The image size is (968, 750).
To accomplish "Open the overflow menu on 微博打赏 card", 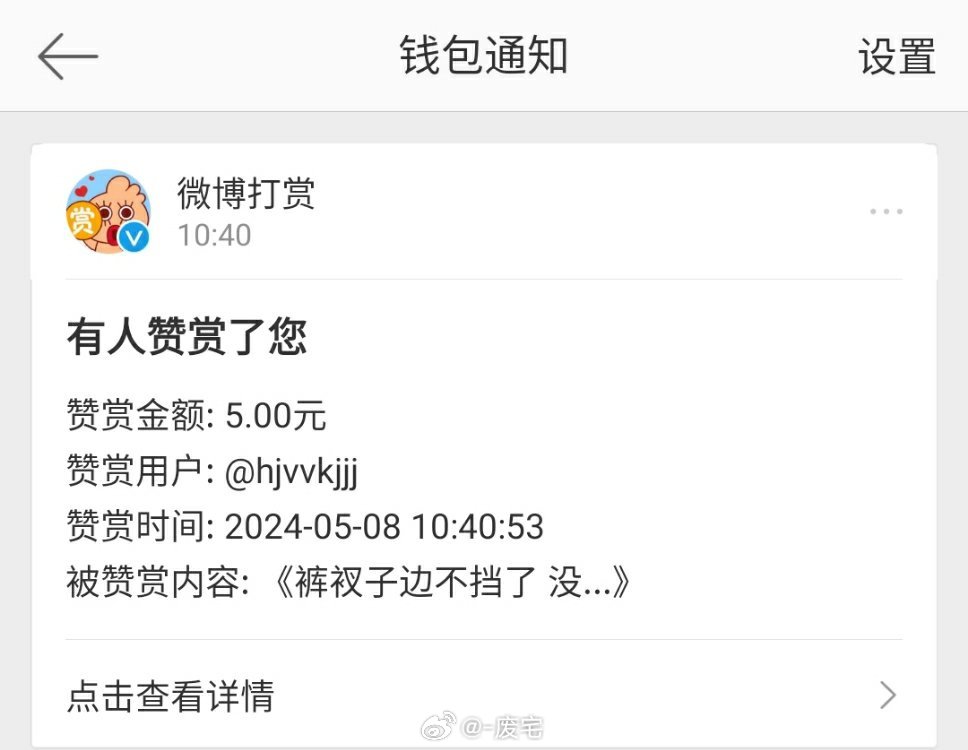I will click(x=886, y=212).
